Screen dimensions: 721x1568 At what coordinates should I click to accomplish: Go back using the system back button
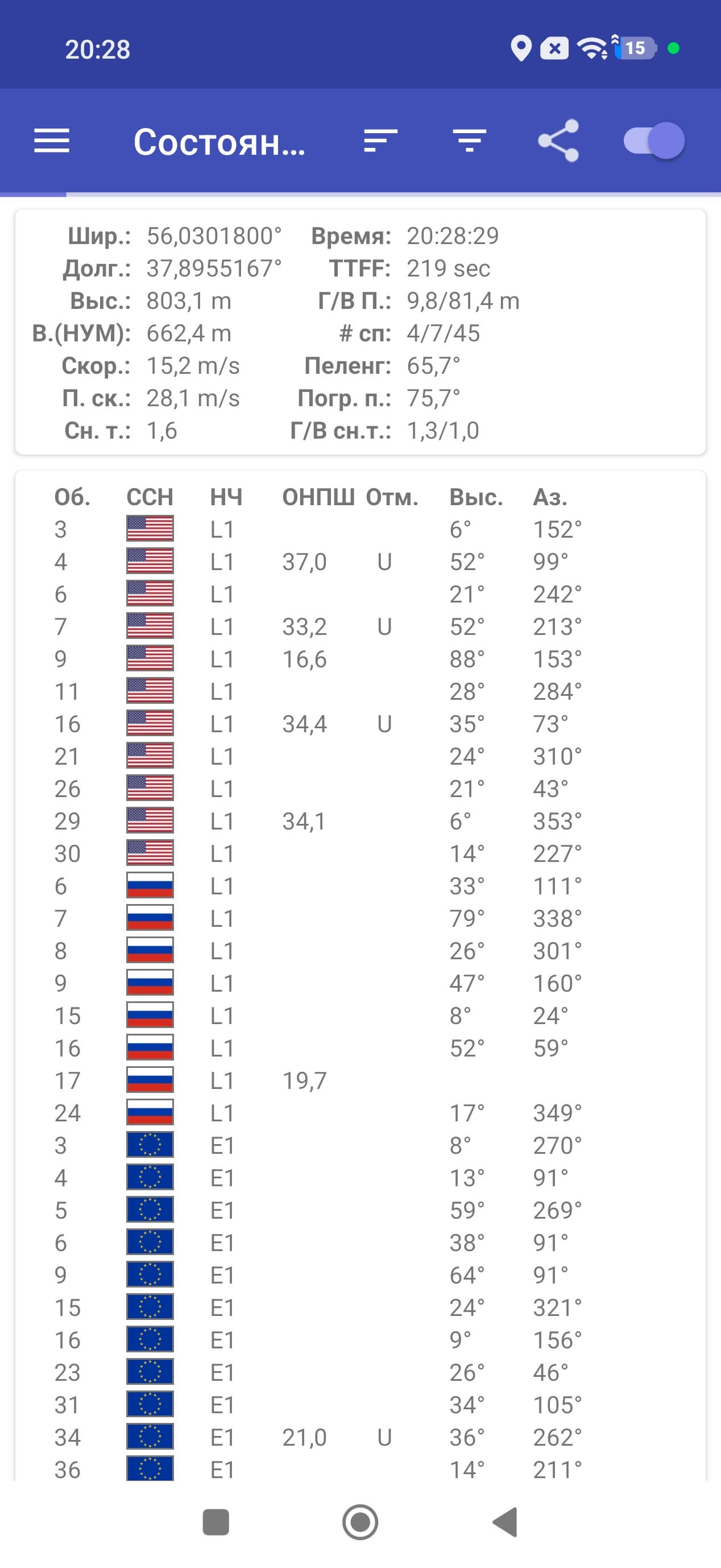click(505, 1522)
